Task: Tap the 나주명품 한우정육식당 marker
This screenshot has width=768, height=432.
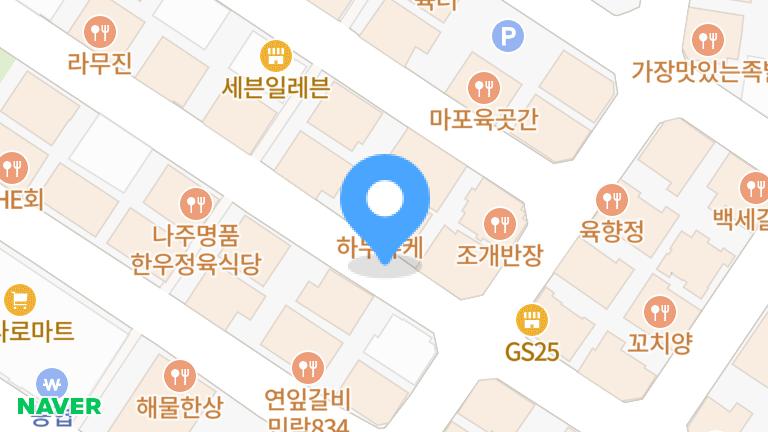Action: [195, 204]
